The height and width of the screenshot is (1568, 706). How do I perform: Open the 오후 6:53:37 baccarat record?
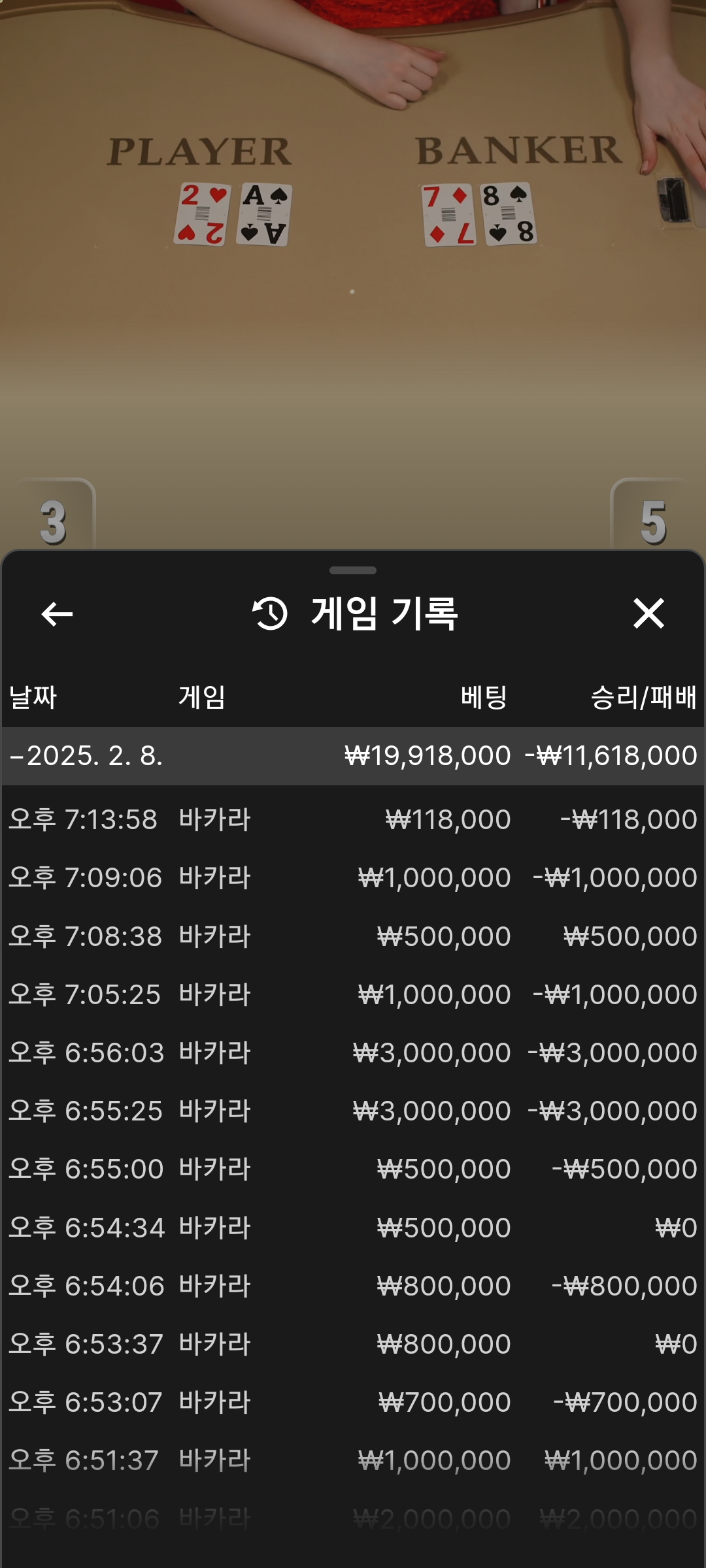pyautogui.click(x=353, y=1344)
